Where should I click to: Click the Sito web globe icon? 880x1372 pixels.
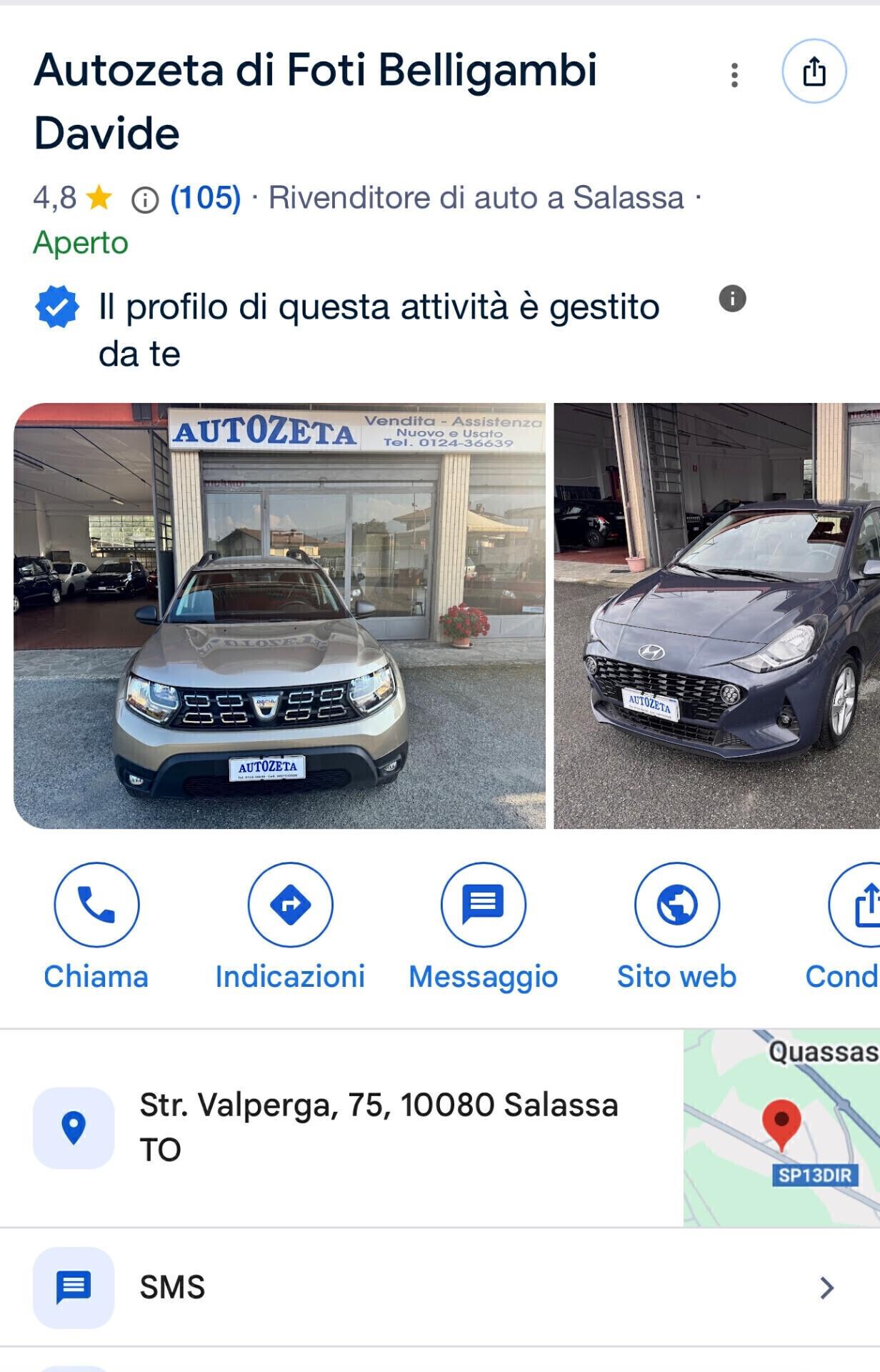(676, 904)
